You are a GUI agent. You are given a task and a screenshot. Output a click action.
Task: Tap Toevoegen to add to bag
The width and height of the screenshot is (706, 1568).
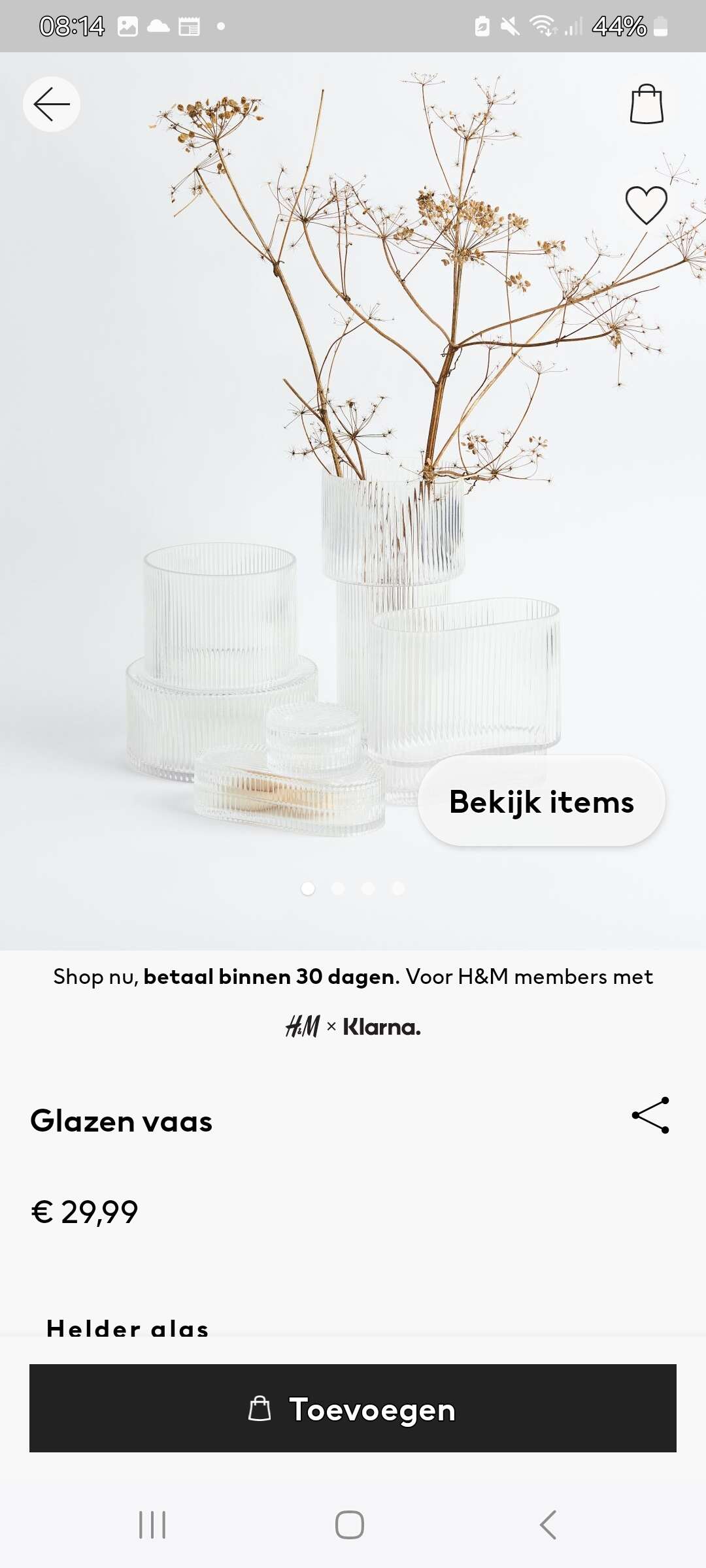point(353,1408)
